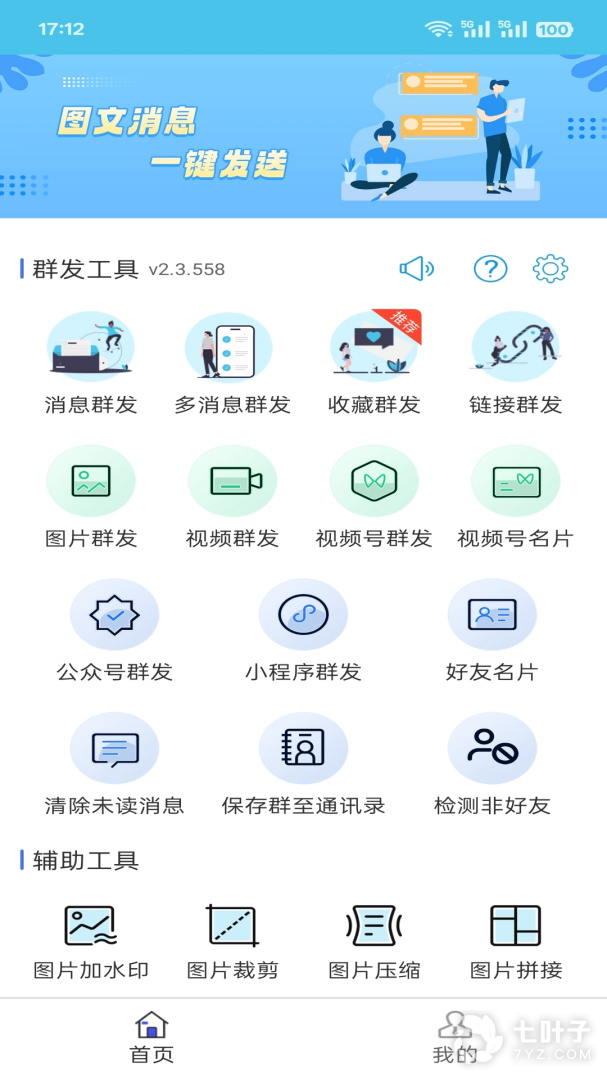This screenshot has height=1080, width=607.
Task: Tap the speaker announcement icon
Action: (x=416, y=268)
